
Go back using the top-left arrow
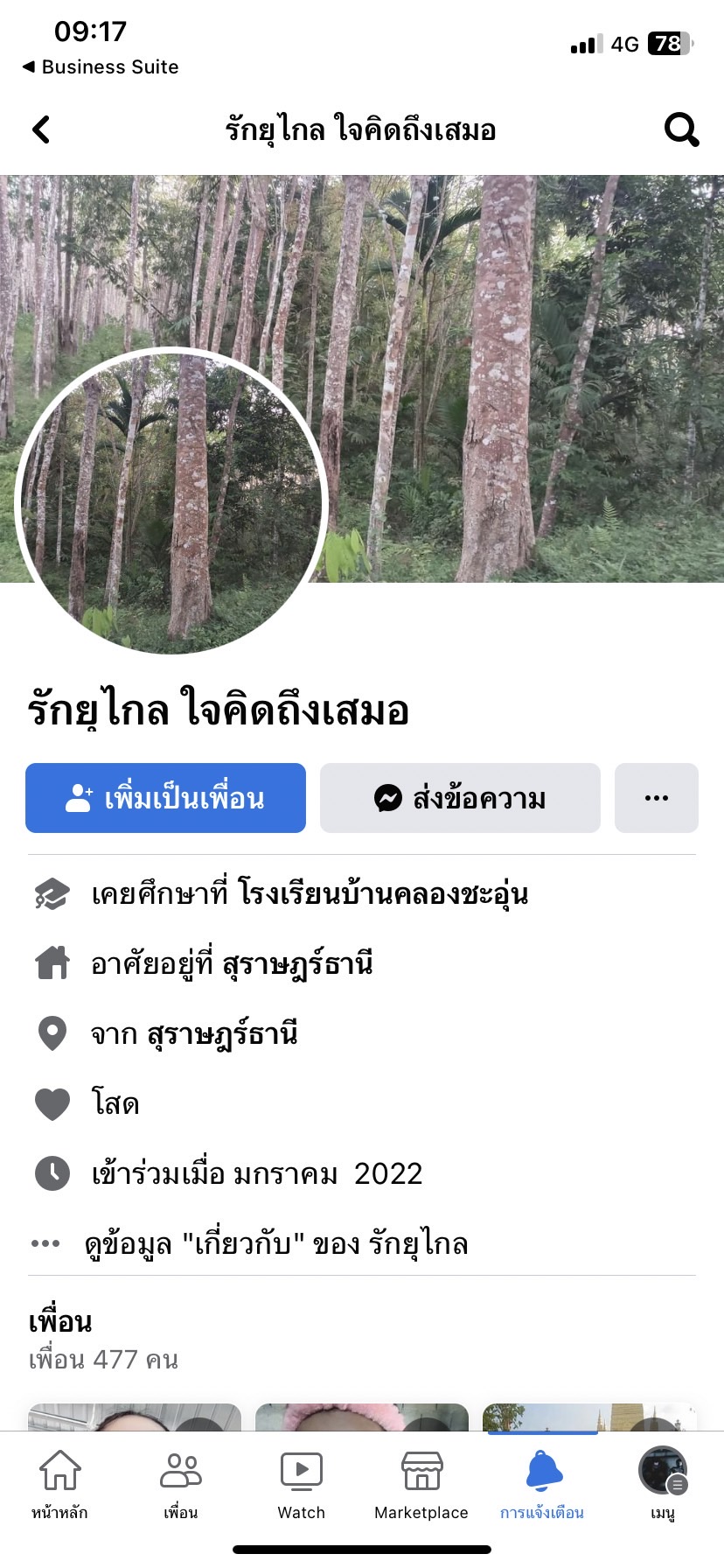tap(41, 129)
